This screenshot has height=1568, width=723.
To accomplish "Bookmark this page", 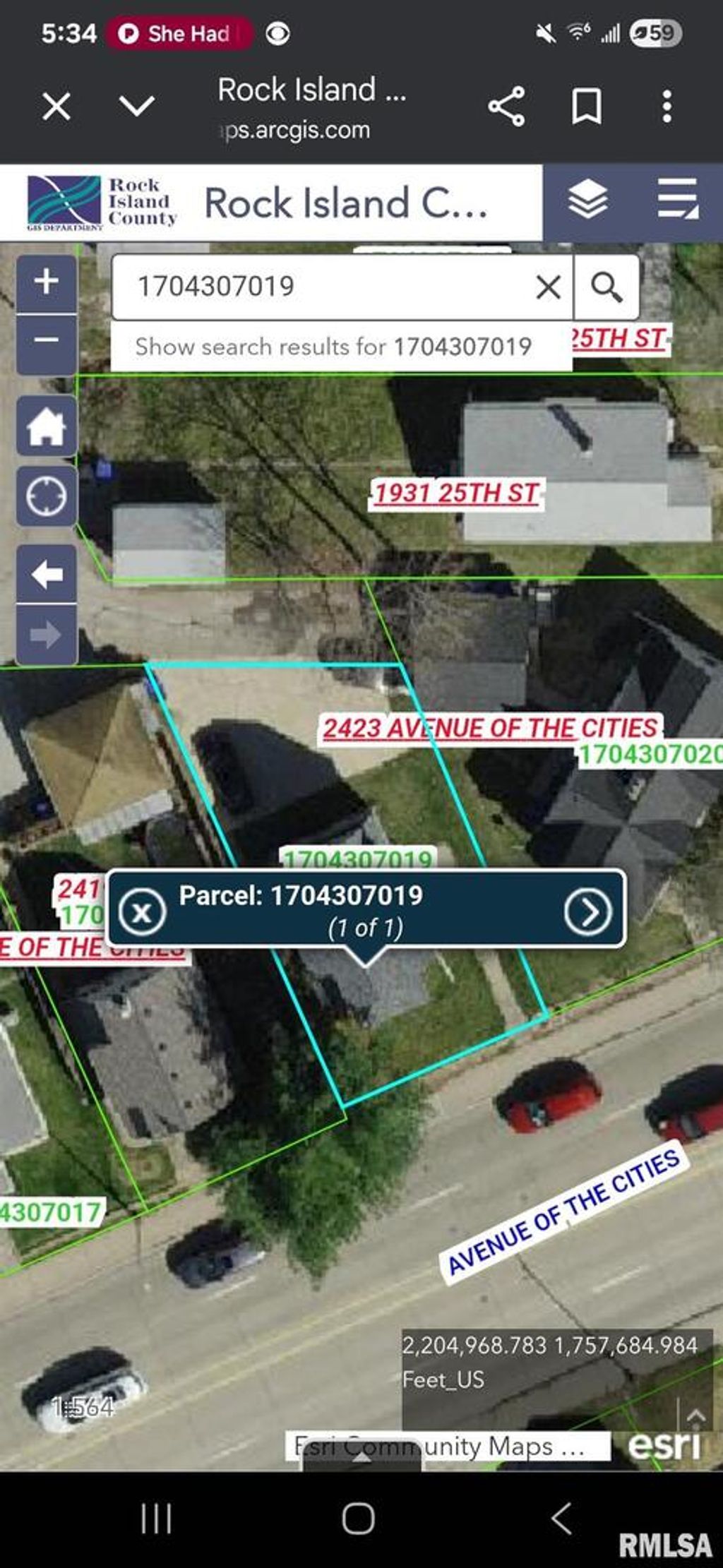I will [x=586, y=107].
